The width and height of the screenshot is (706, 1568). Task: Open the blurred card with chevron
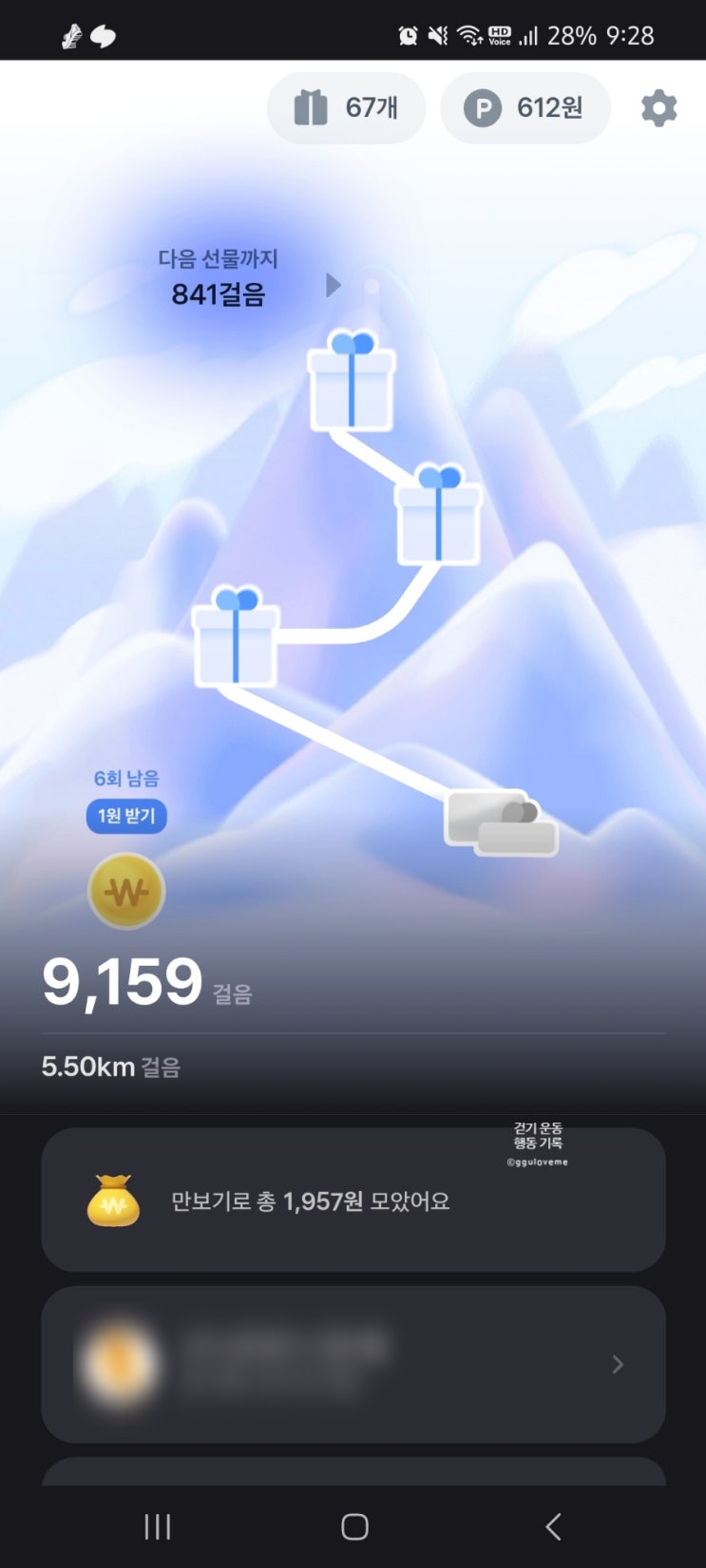[353, 1364]
